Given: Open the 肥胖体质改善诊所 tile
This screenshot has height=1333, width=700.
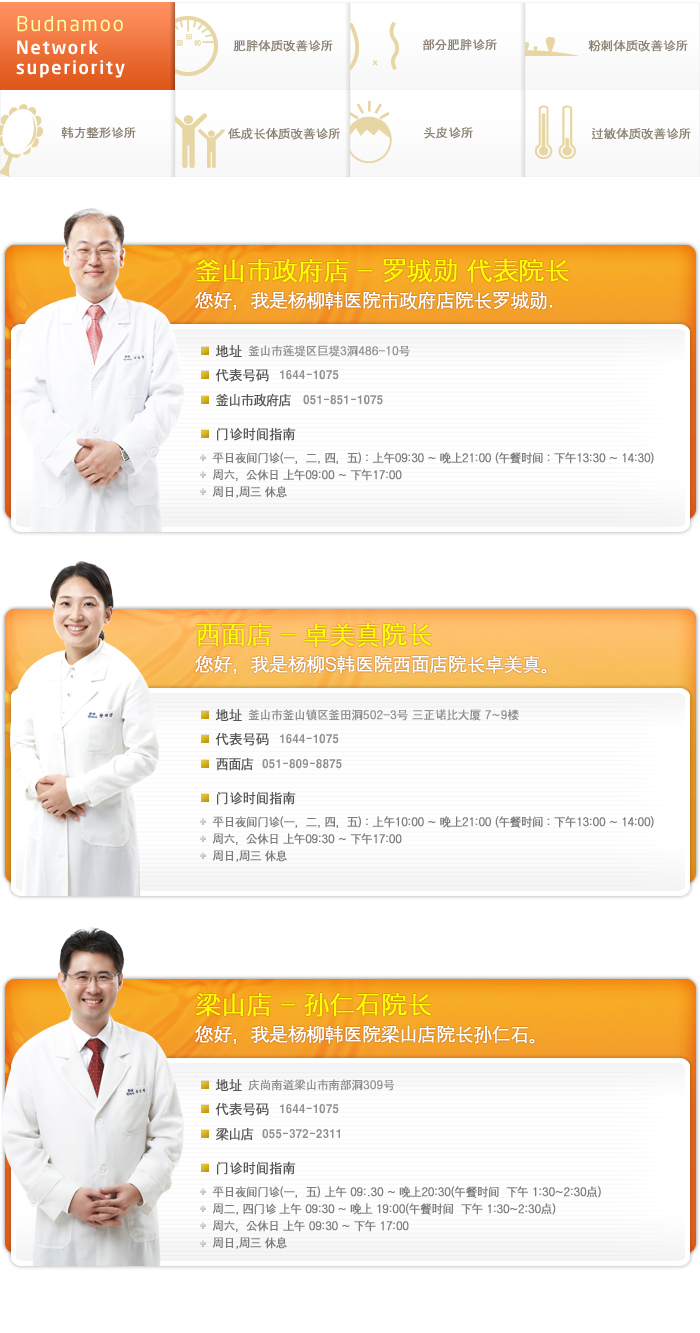Looking at the screenshot, I should click(x=262, y=46).
